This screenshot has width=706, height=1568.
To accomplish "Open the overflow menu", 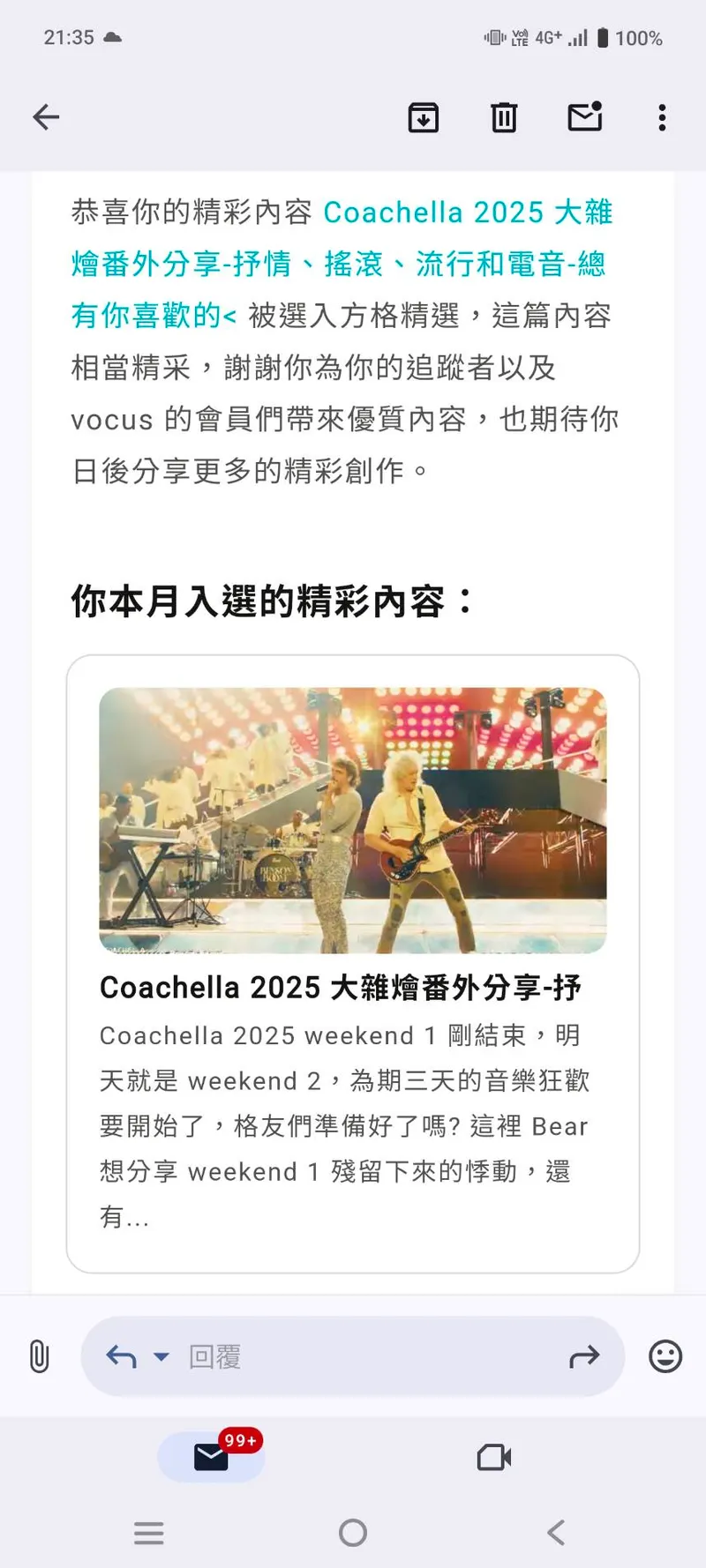I will pos(662,117).
